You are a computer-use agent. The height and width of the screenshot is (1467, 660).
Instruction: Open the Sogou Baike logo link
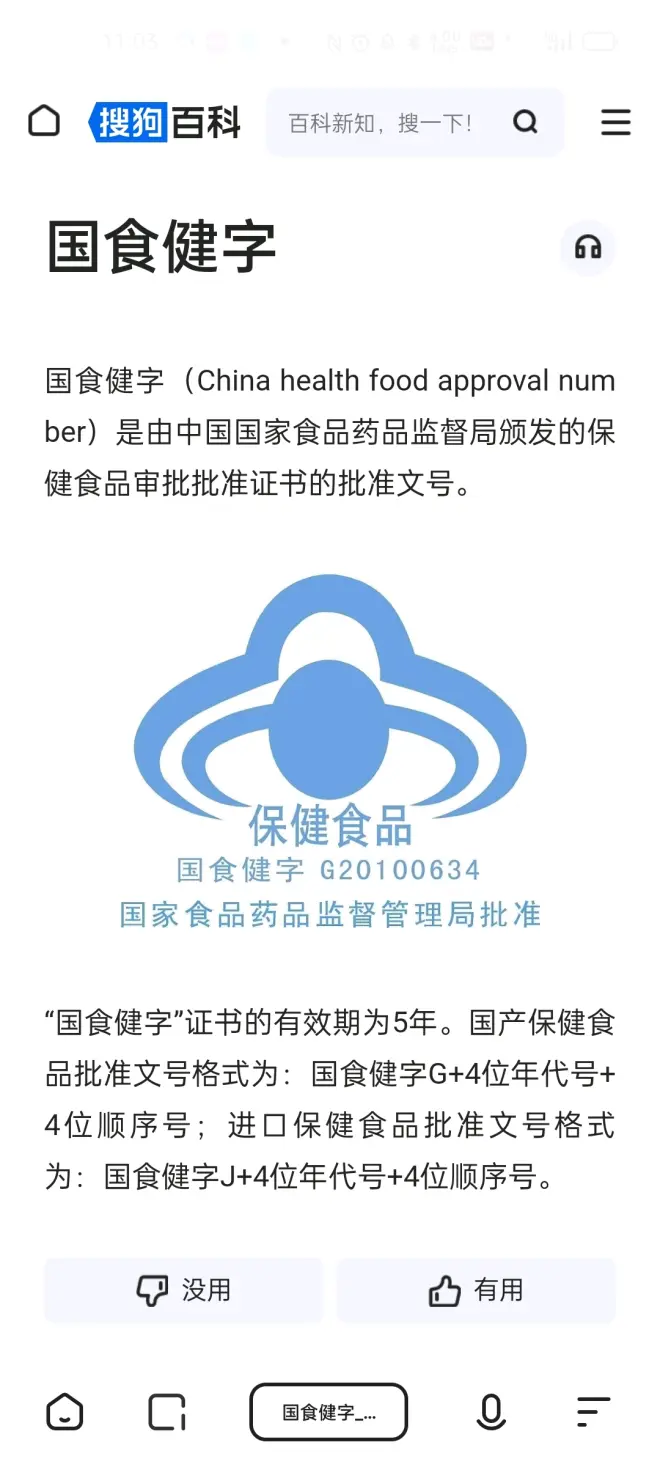[165, 122]
